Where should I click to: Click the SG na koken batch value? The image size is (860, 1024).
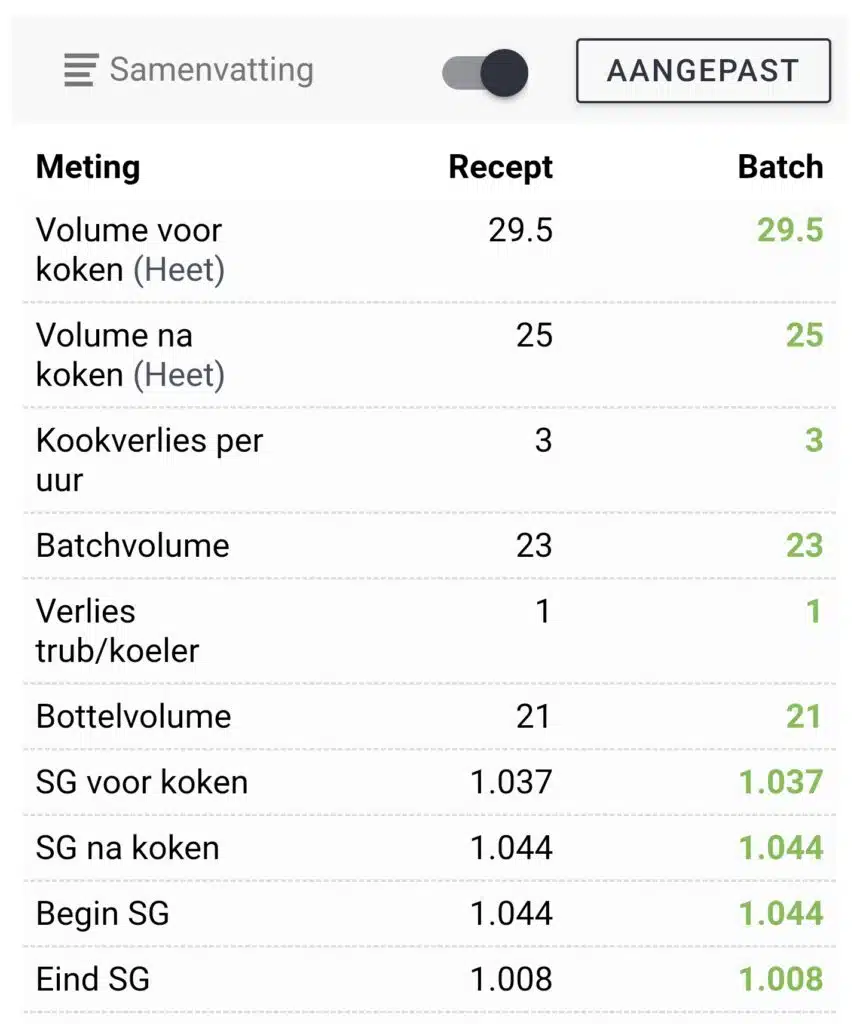[782, 847]
